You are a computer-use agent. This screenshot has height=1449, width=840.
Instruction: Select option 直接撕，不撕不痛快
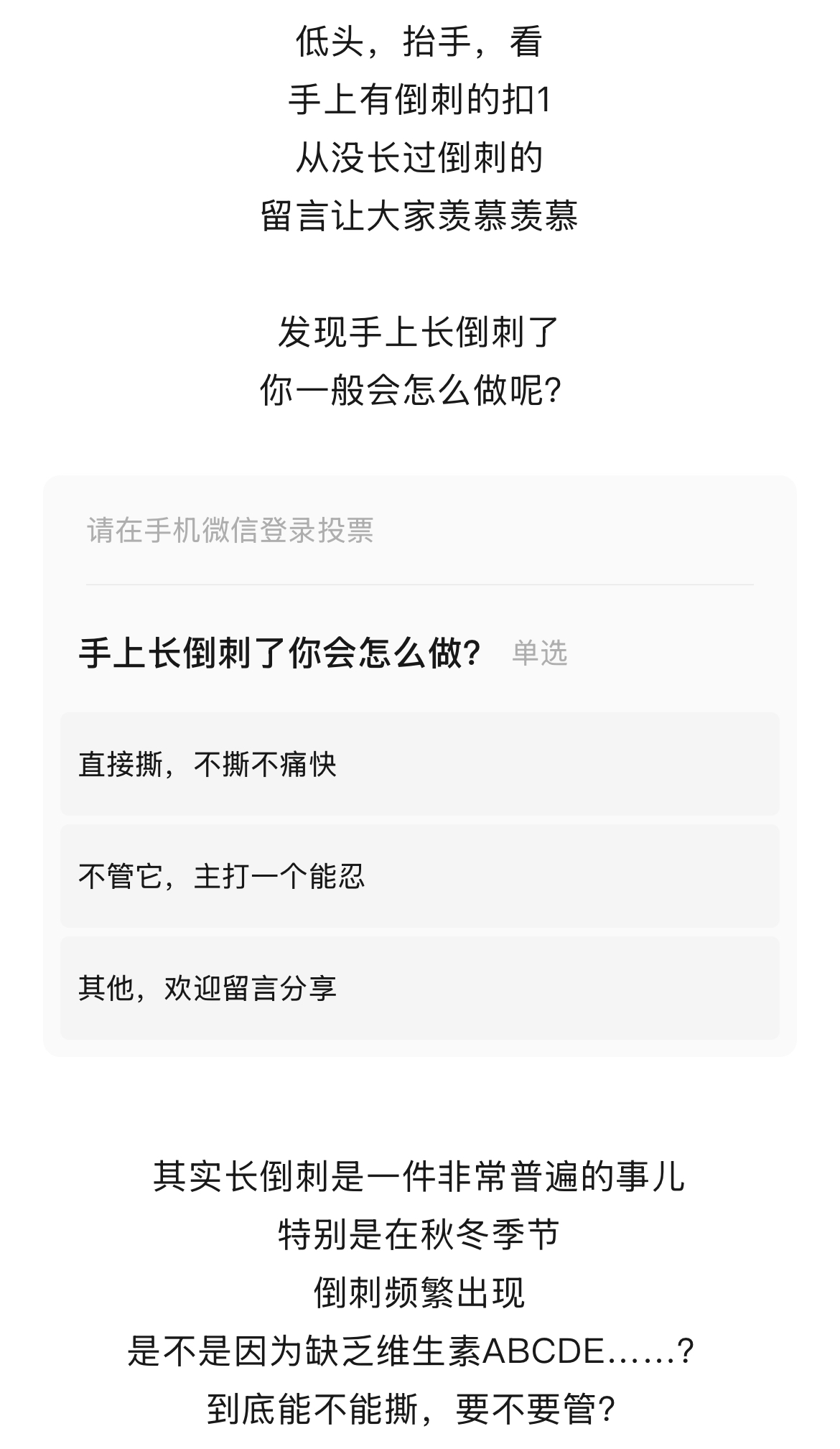click(419, 764)
